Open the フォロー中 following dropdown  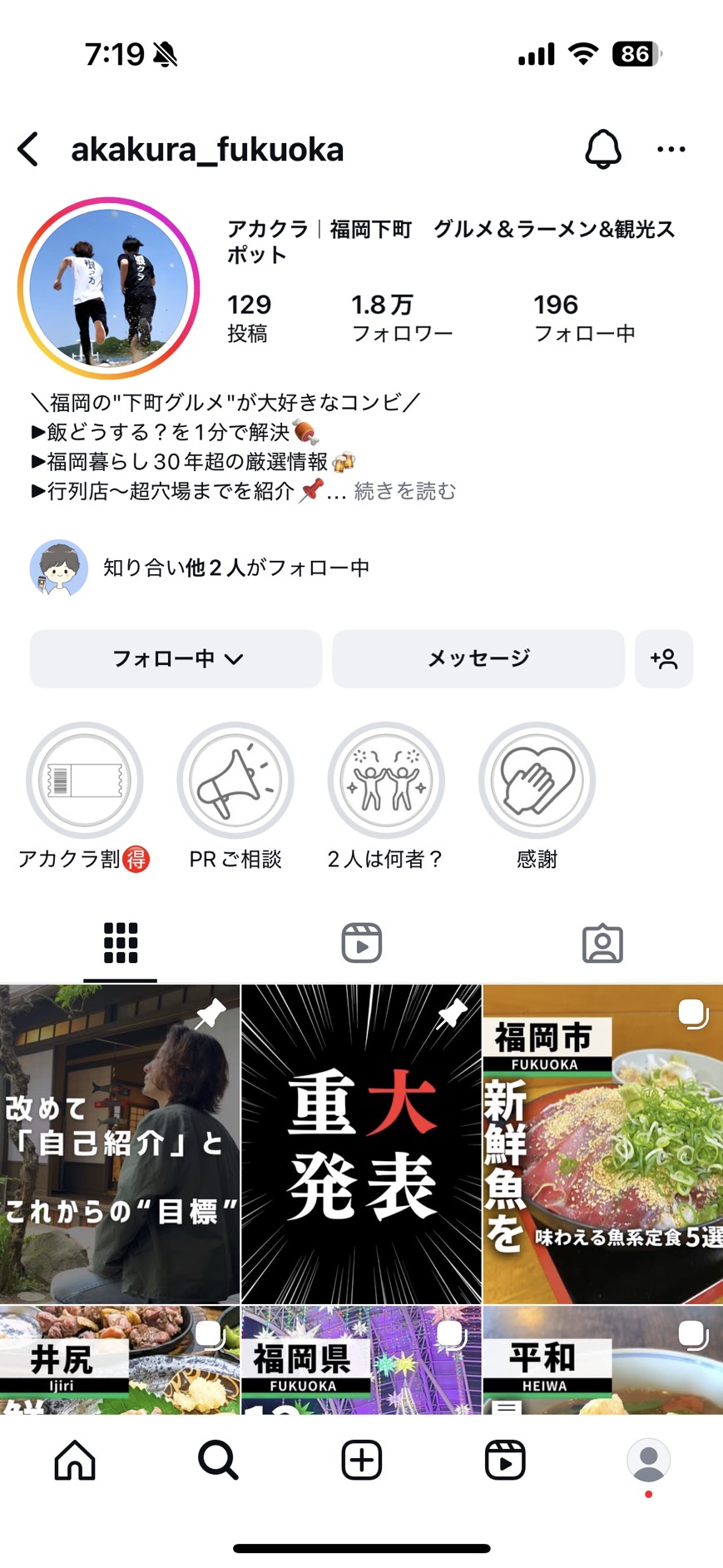point(176,659)
